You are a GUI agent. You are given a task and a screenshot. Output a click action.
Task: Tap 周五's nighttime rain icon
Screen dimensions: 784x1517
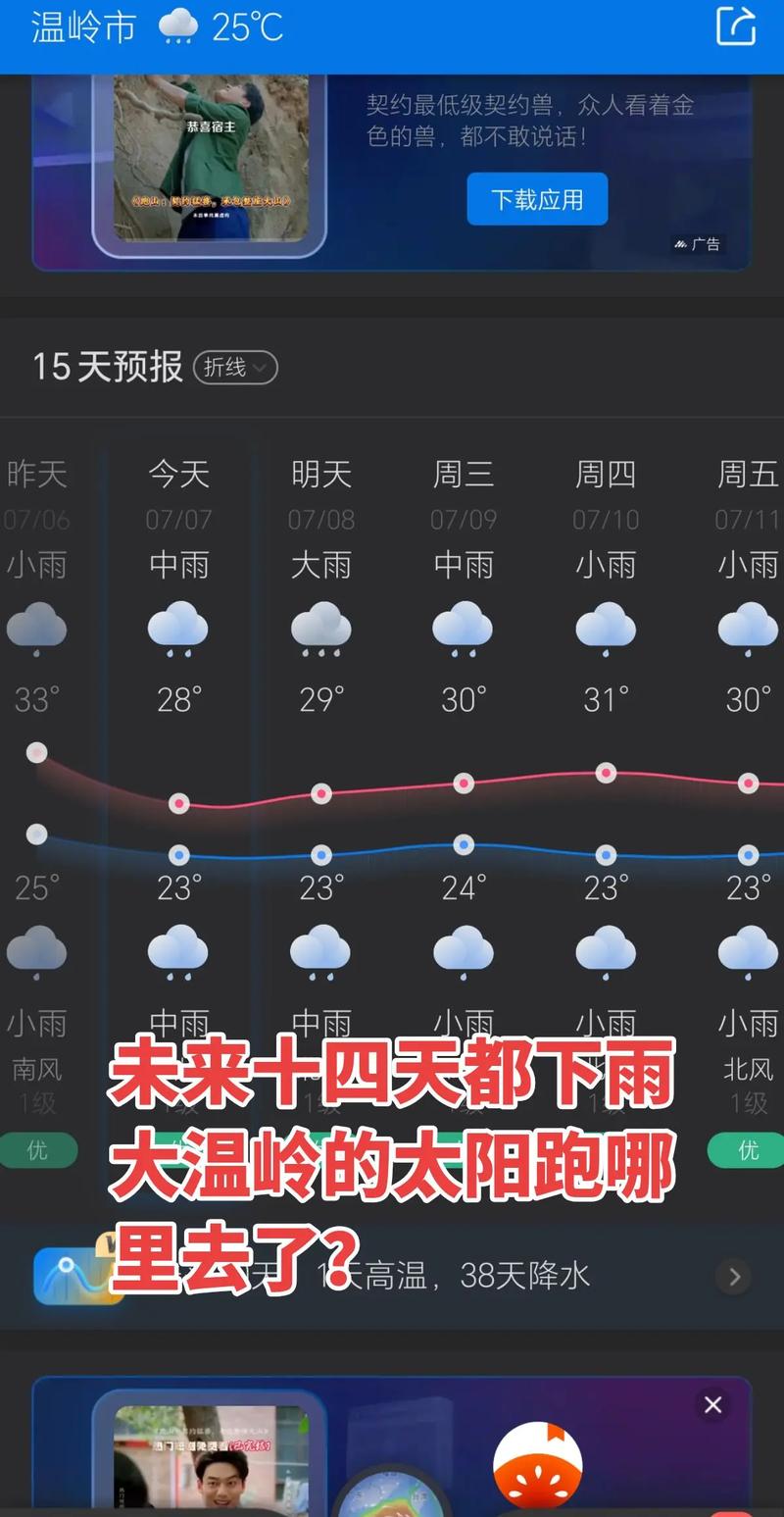747,949
